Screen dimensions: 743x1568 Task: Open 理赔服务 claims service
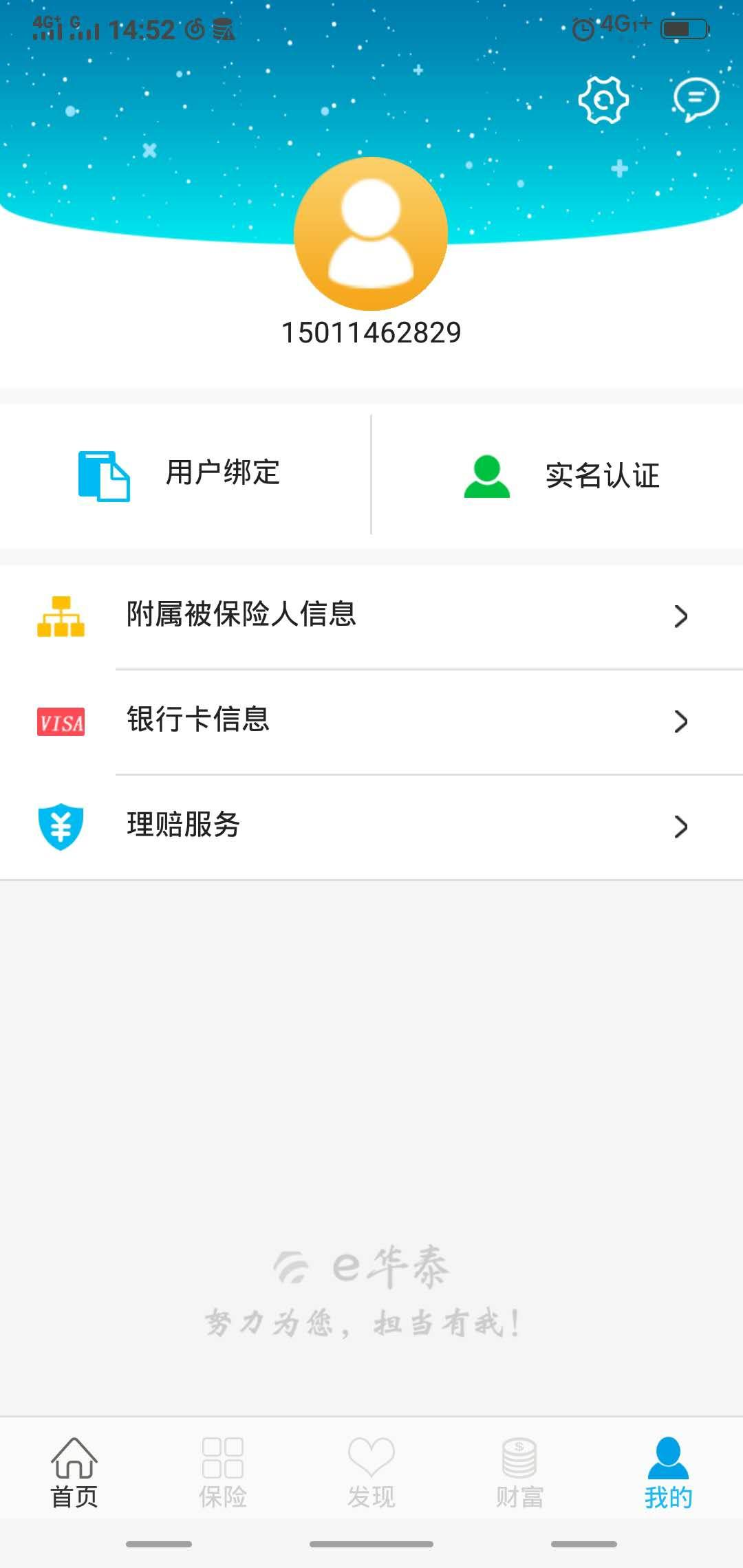point(371,826)
